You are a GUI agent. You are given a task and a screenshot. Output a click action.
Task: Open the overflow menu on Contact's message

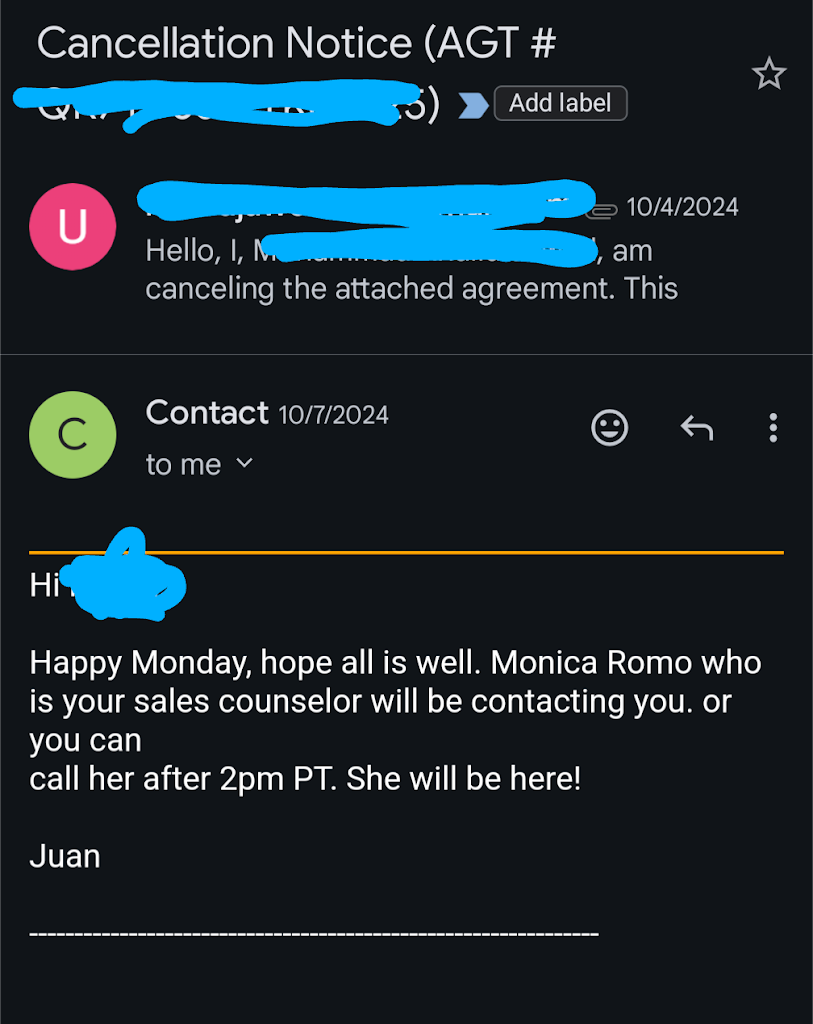coord(772,428)
